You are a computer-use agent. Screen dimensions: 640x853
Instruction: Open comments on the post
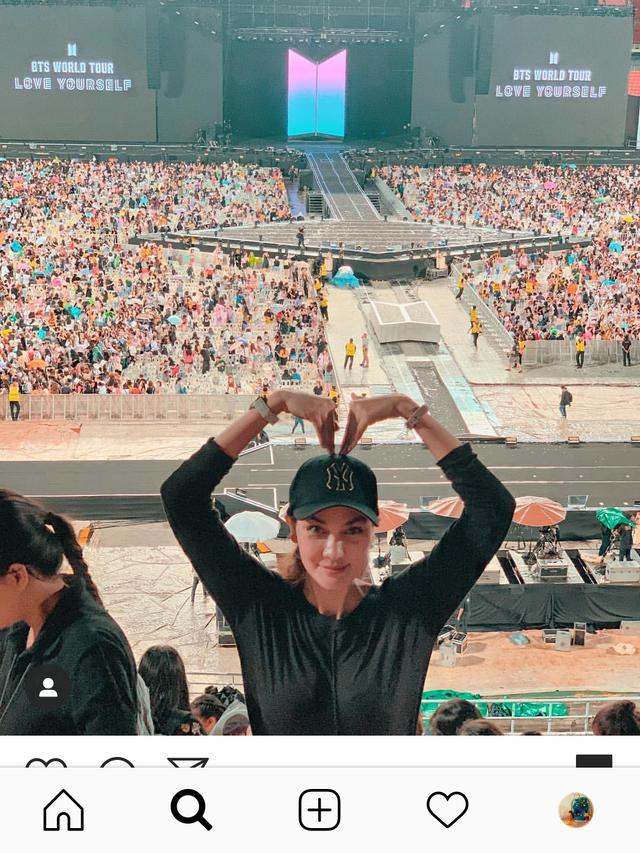117,764
